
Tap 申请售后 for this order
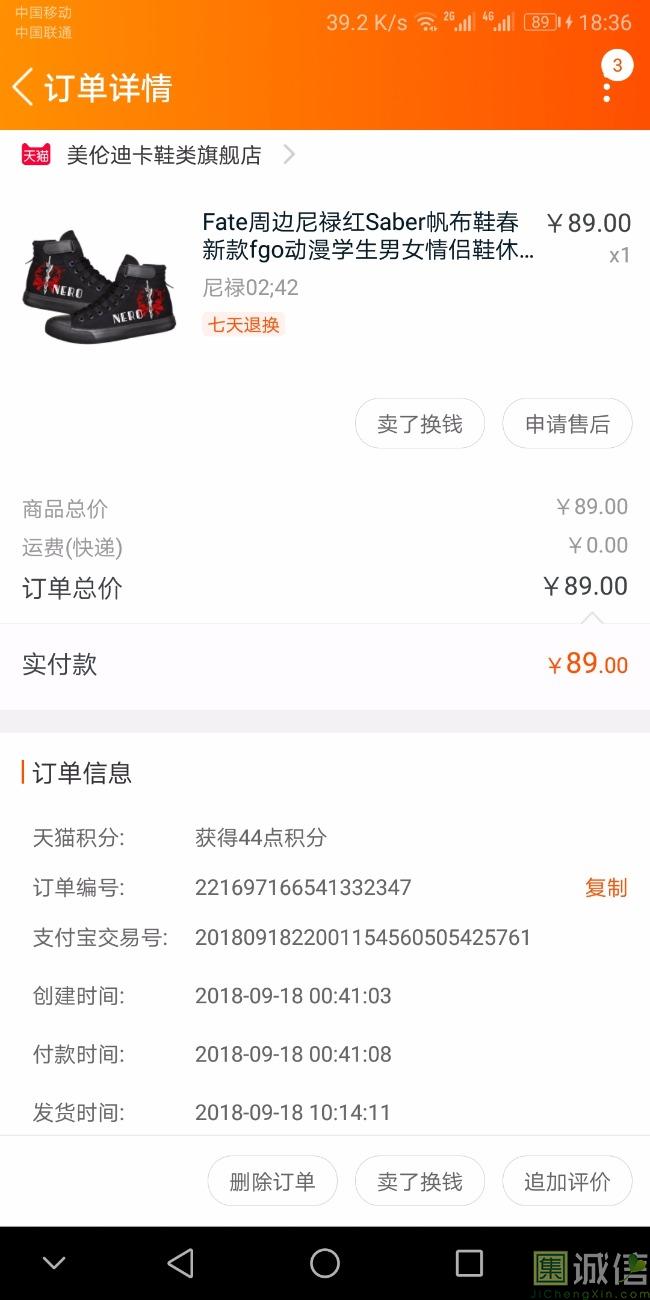coord(567,424)
